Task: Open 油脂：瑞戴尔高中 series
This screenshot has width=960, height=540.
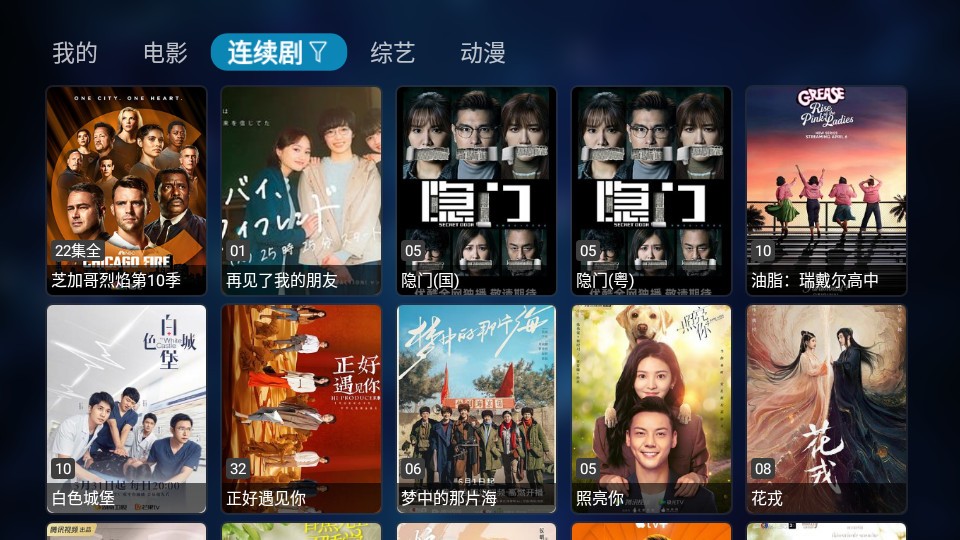Action: [x=826, y=190]
